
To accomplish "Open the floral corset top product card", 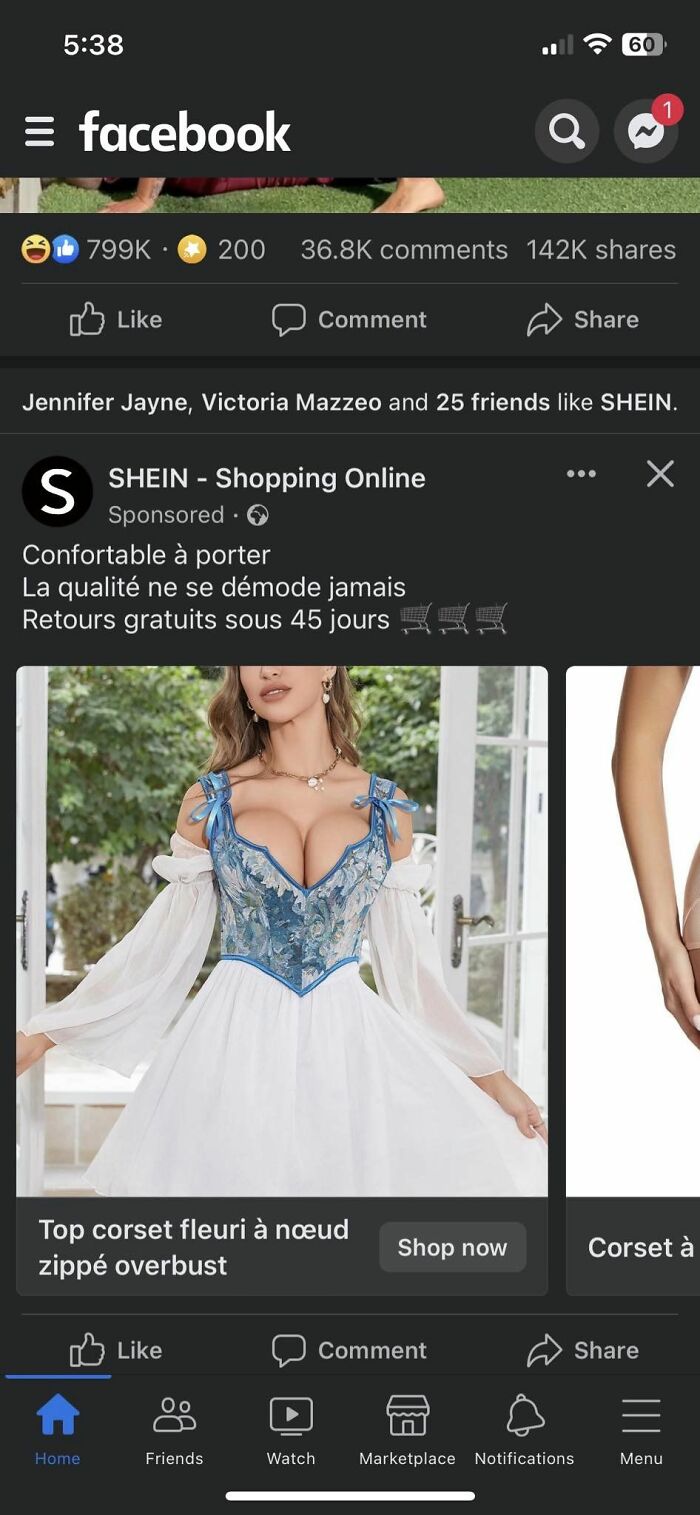I will (282, 930).
